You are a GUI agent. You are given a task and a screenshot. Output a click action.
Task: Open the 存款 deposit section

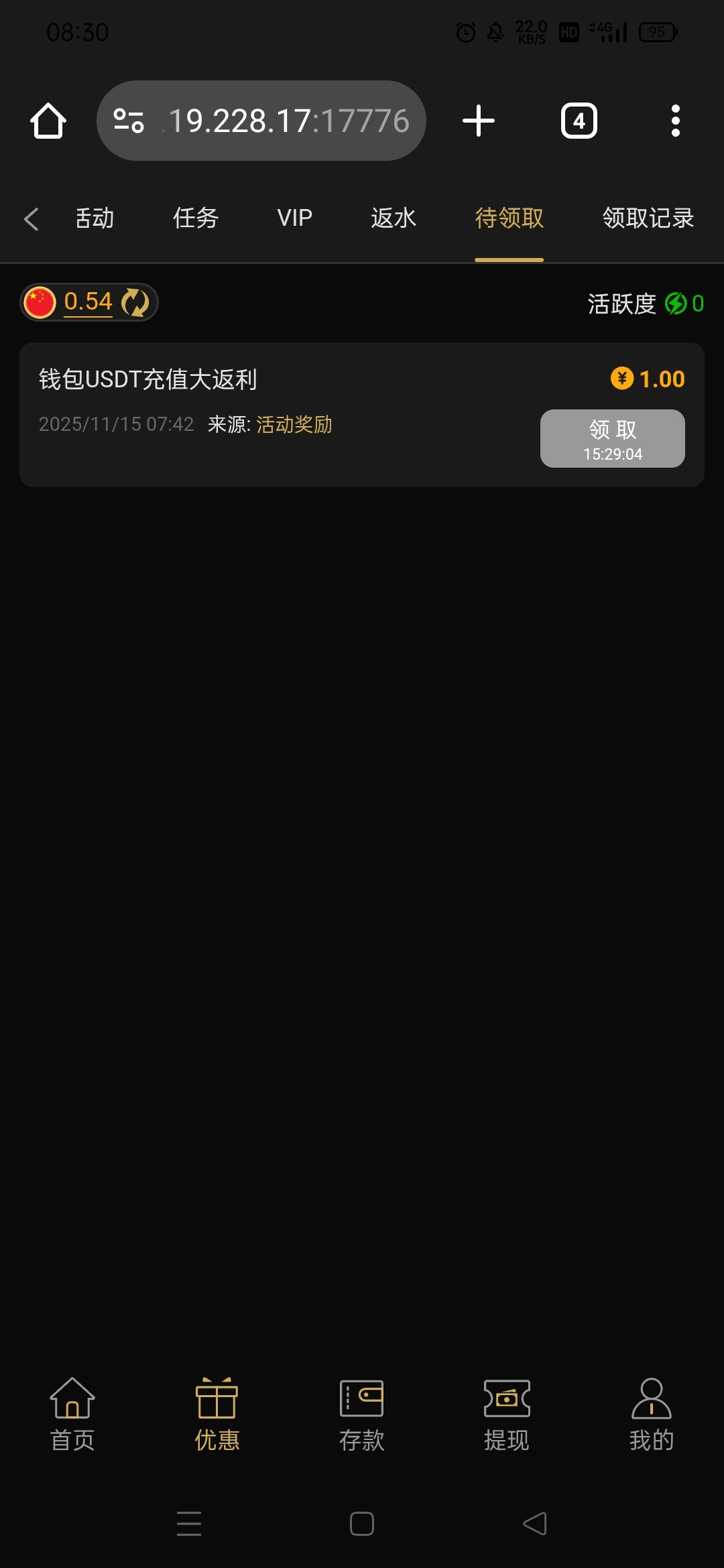[x=361, y=1414]
